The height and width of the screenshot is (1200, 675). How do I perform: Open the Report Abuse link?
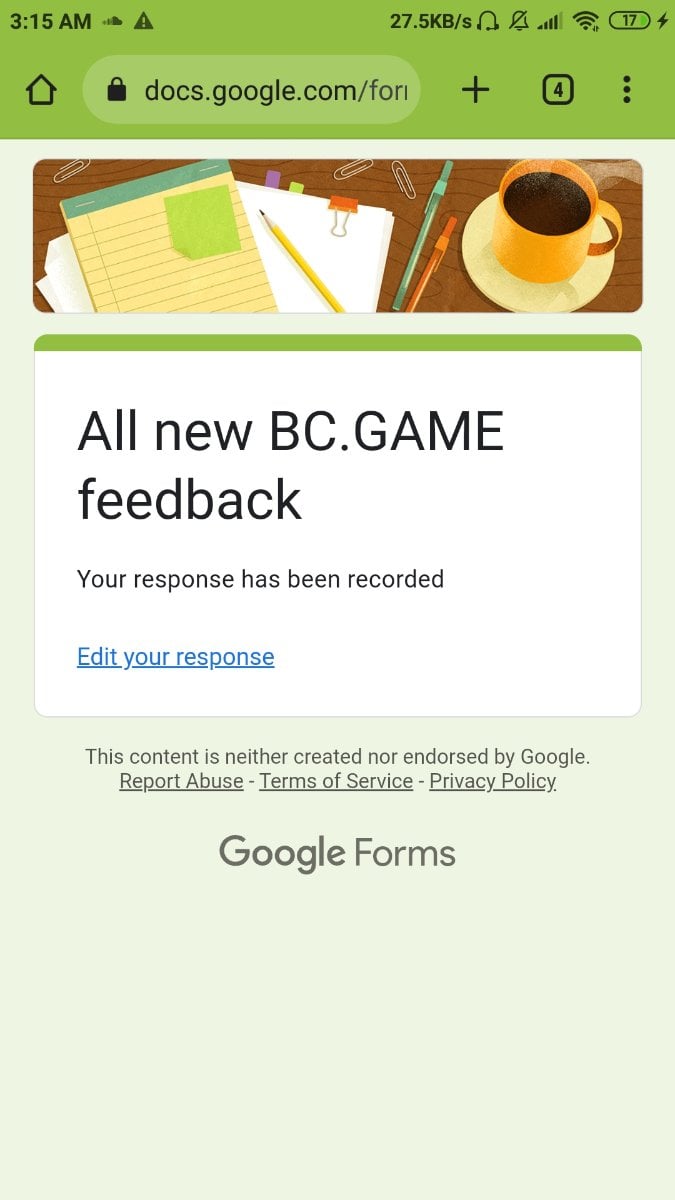tap(181, 782)
